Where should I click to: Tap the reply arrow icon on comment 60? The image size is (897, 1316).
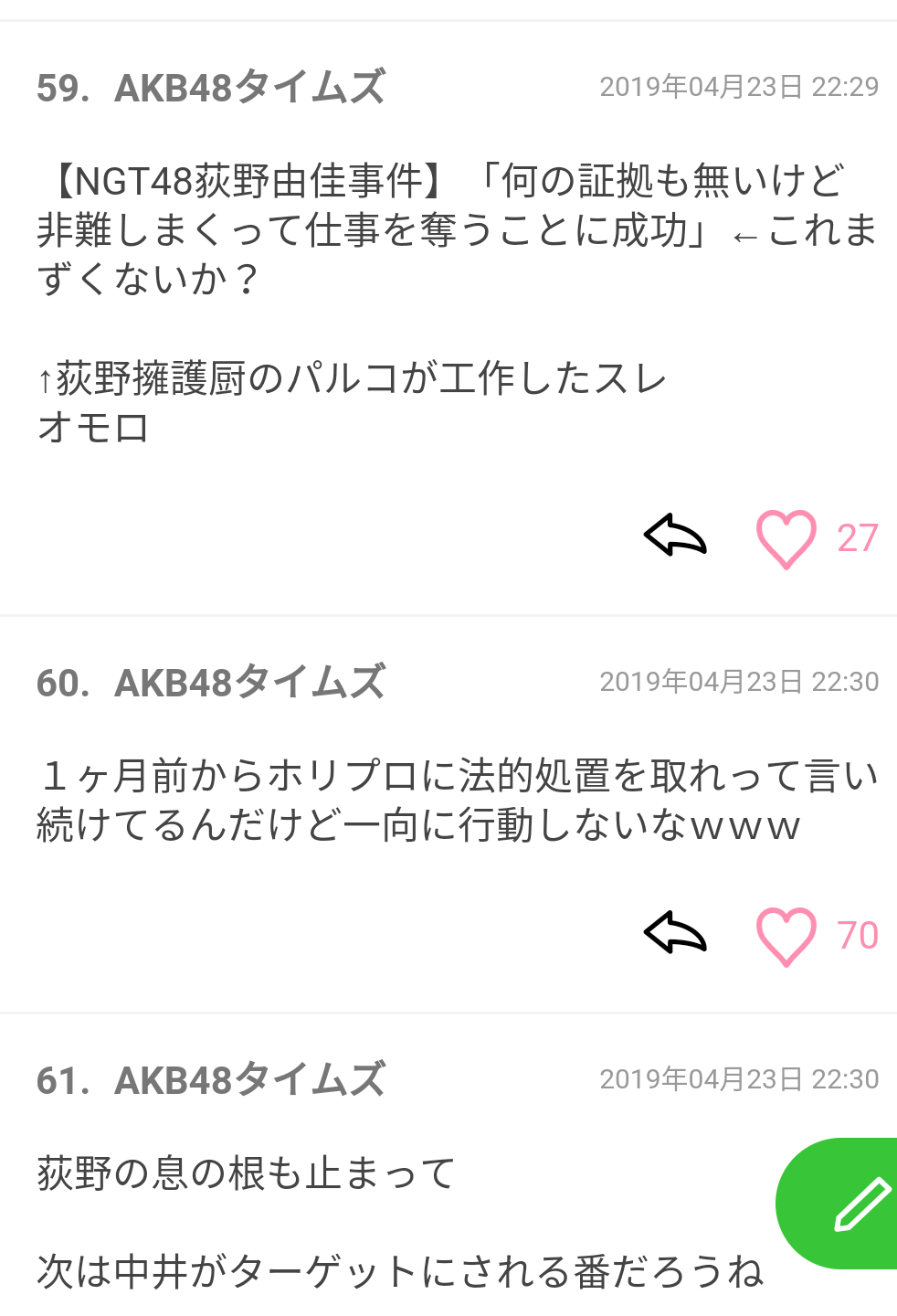[676, 934]
